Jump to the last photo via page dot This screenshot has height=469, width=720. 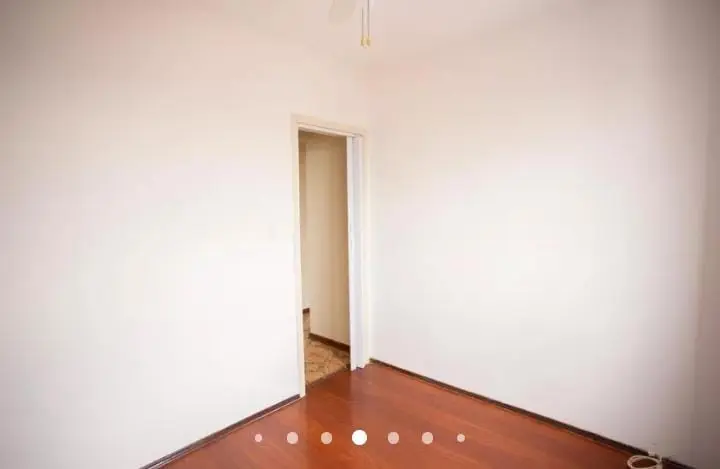(461, 437)
